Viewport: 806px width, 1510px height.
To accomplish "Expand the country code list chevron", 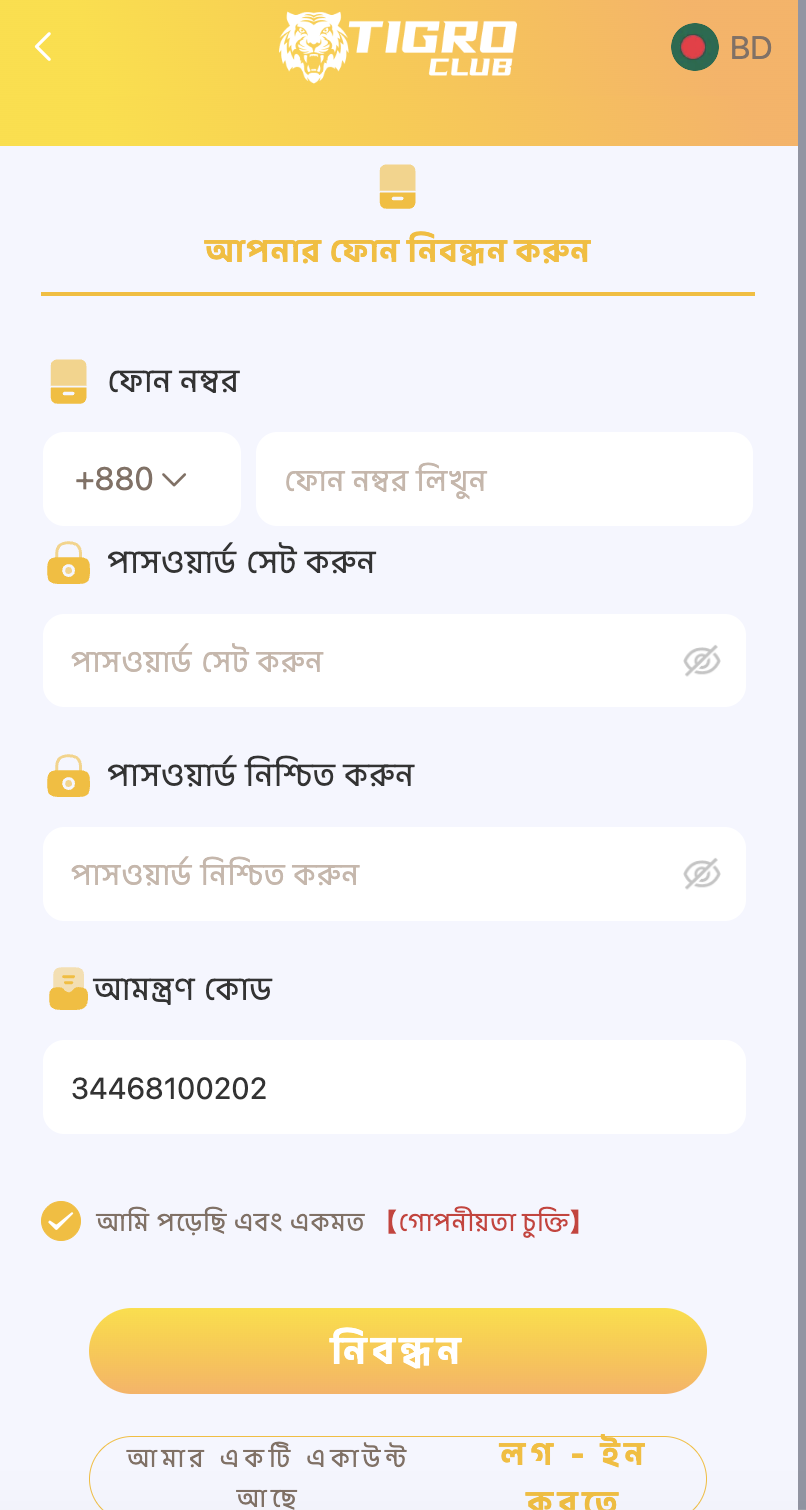I will tap(178, 479).
